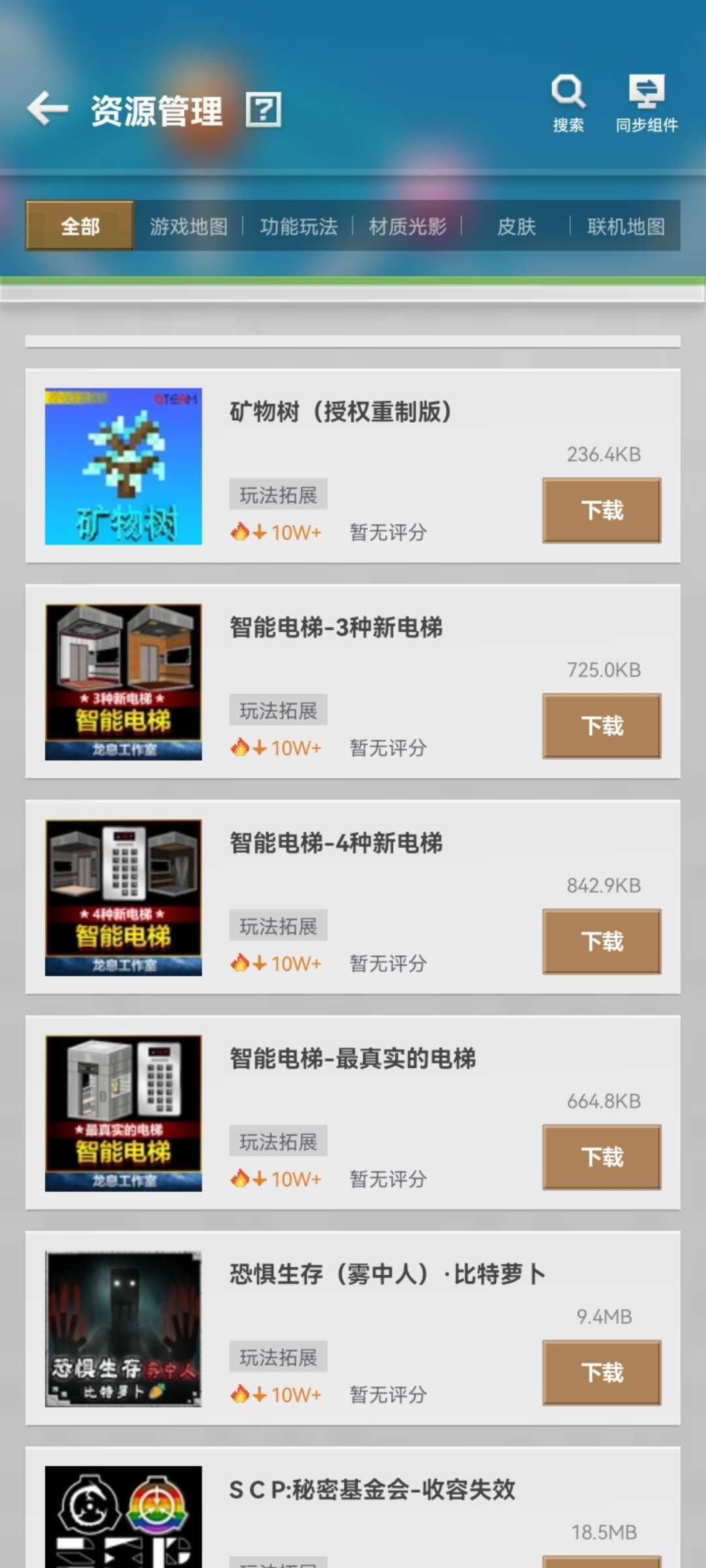Screen dimensions: 706x1568
Task: Tap 玩法拓展 label under 恐惧生存（雾中人）
Action: pos(278,1355)
